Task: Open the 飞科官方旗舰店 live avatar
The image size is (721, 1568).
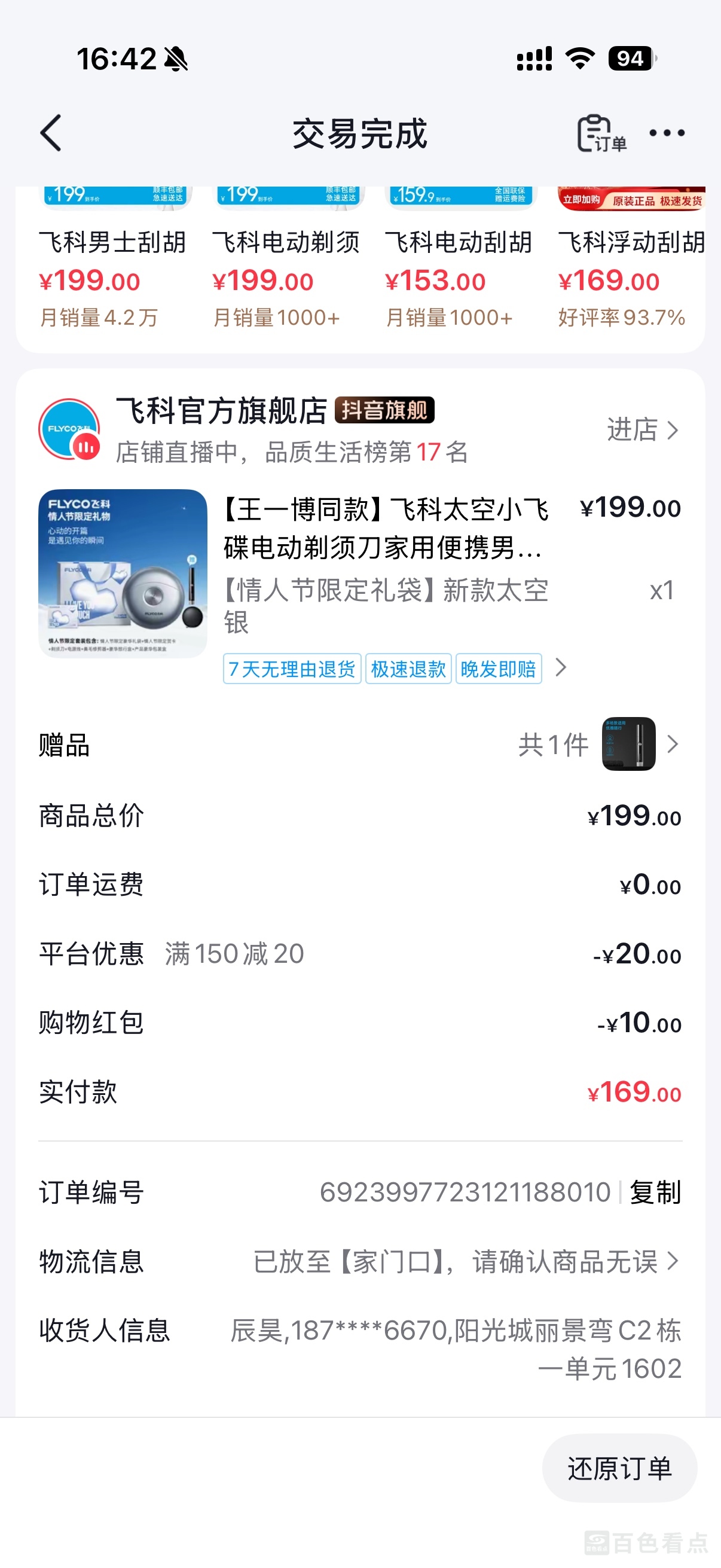Action: tap(69, 430)
